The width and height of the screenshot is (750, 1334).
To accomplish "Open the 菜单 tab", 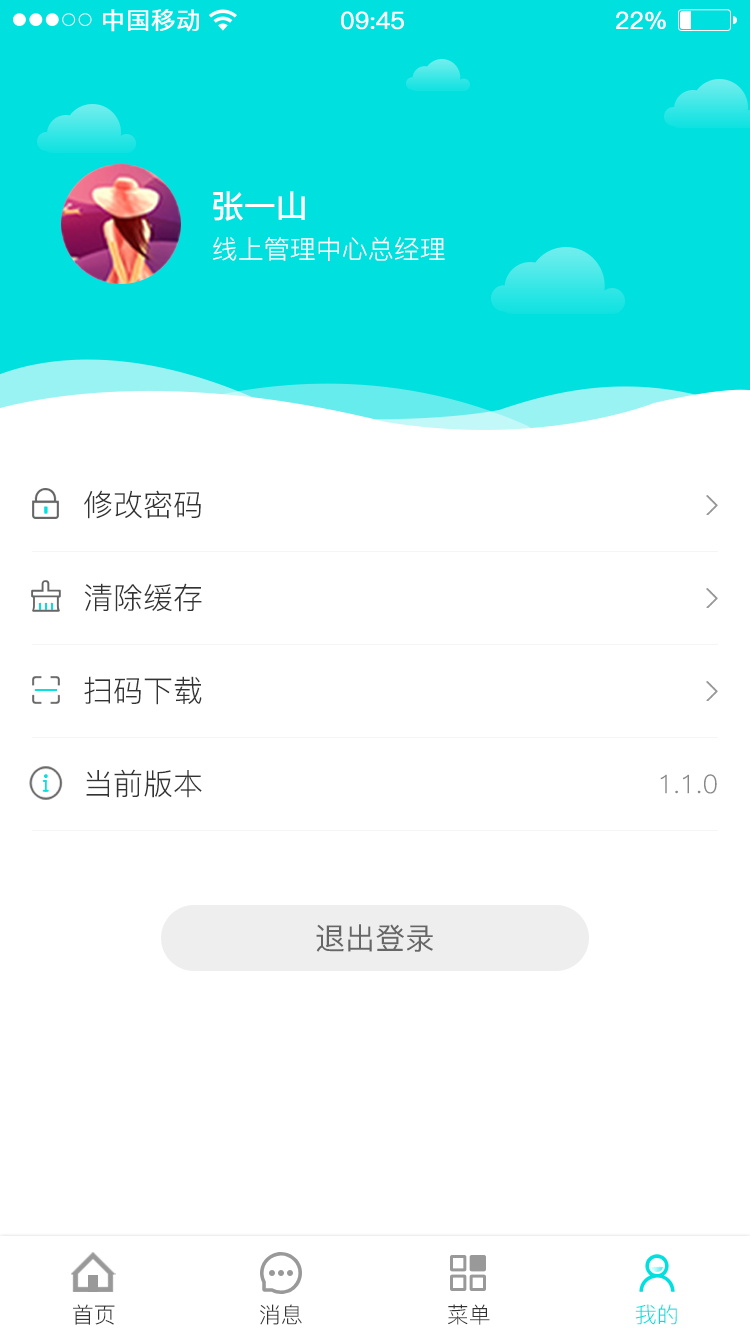I will point(468,1288).
